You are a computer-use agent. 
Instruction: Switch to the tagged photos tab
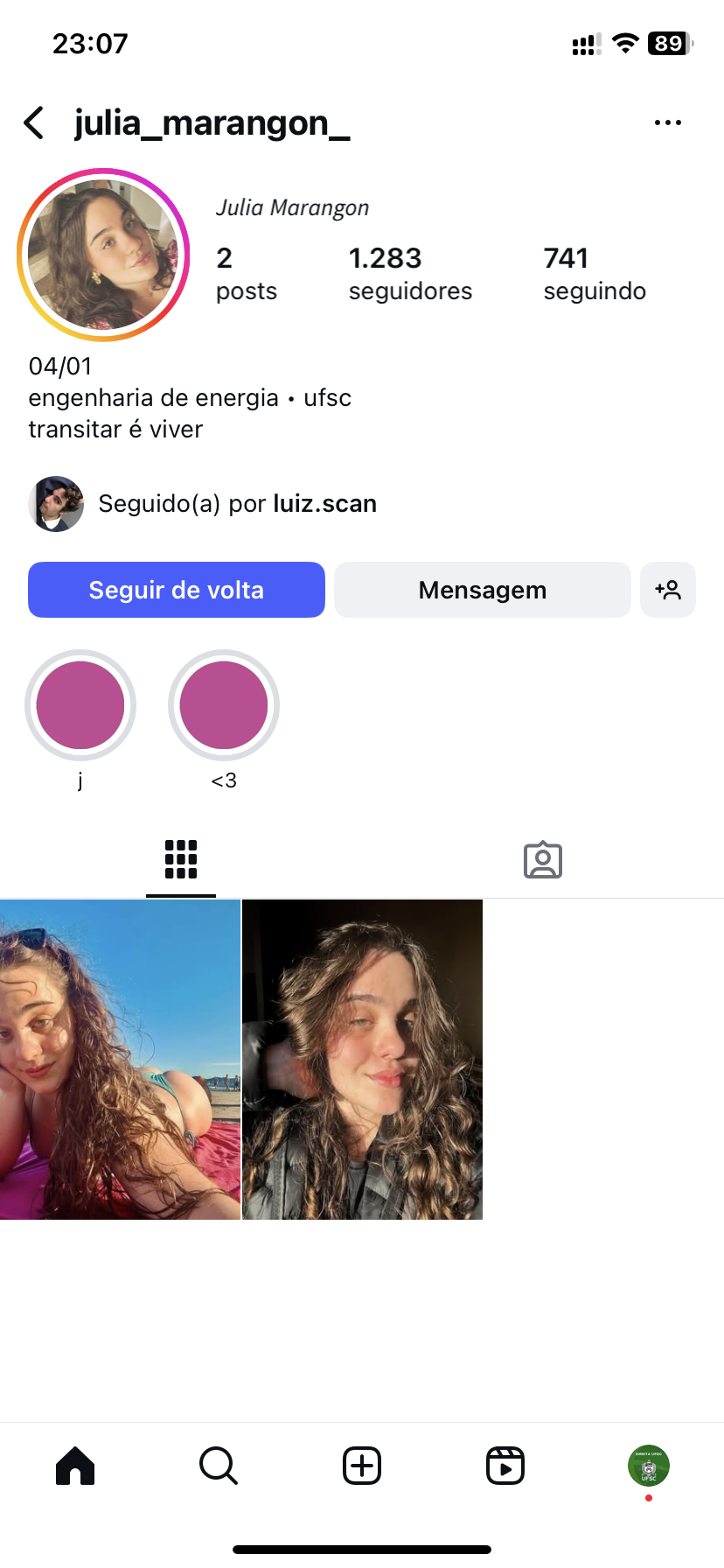coord(542,859)
